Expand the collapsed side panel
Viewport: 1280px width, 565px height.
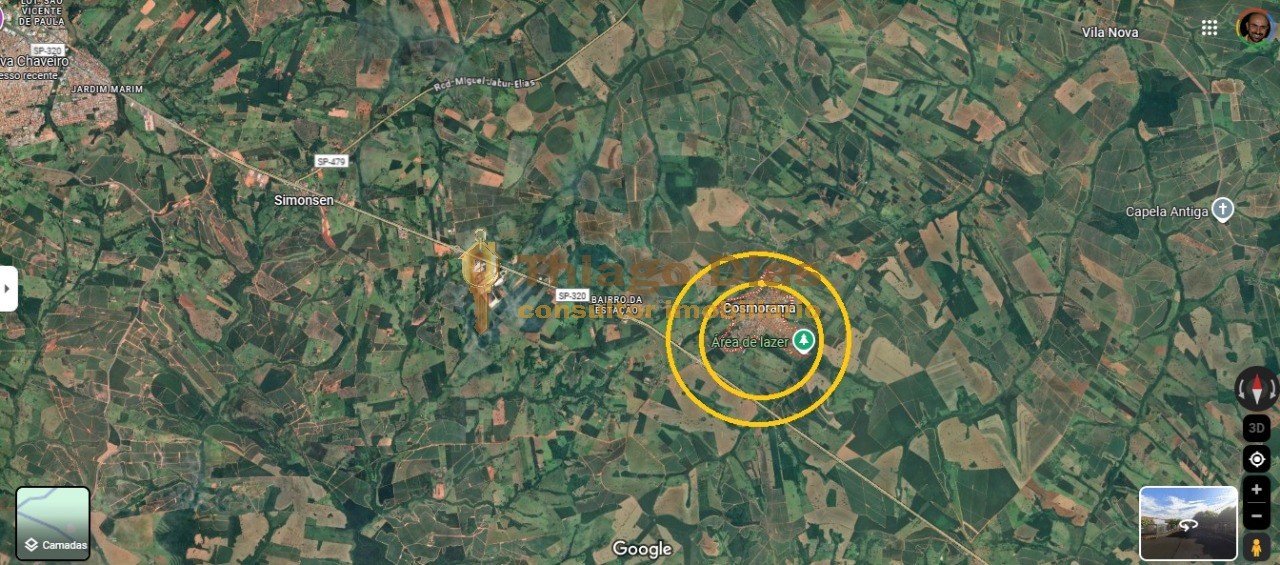click(8, 289)
